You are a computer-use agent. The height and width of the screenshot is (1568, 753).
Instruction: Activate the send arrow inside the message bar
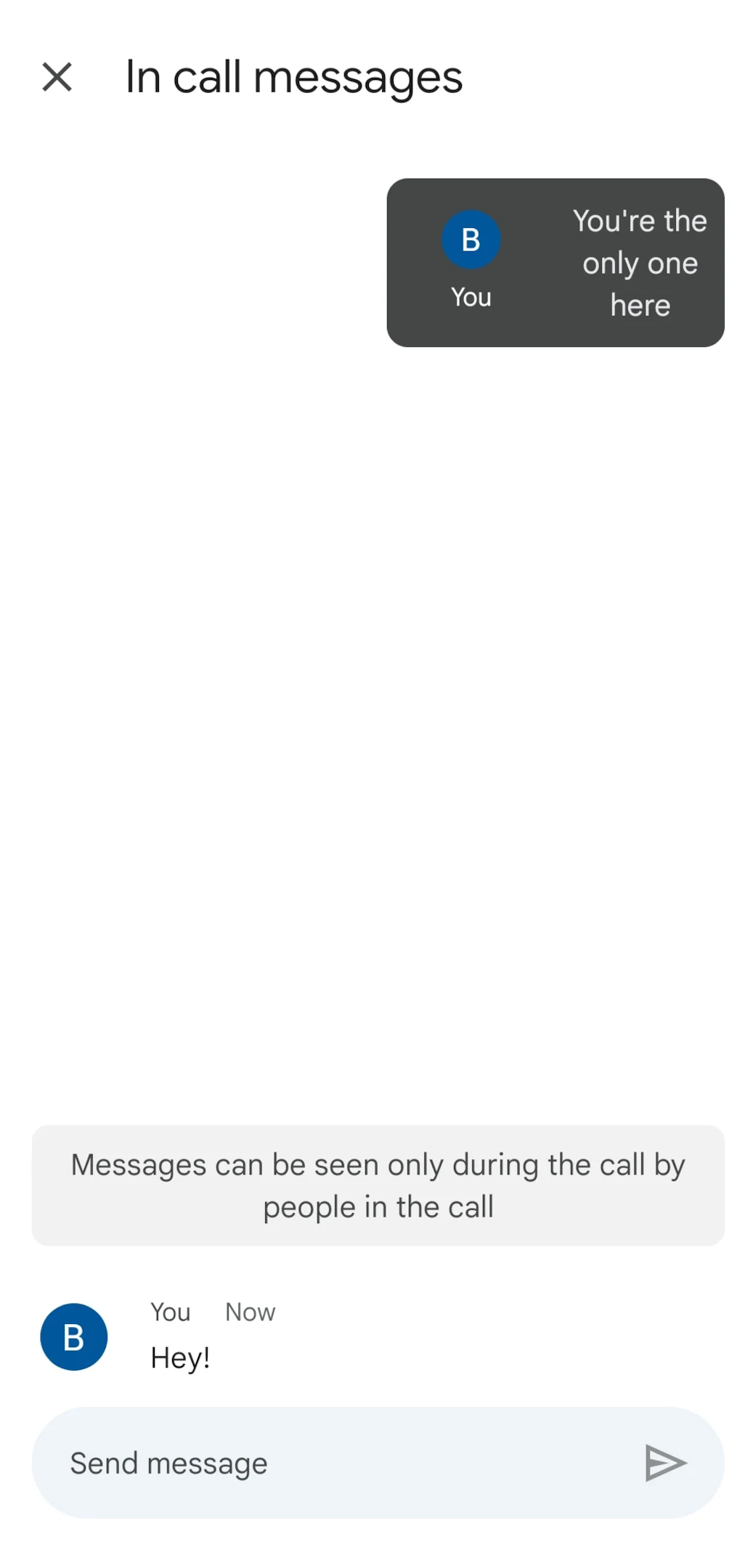pos(665,1462)
